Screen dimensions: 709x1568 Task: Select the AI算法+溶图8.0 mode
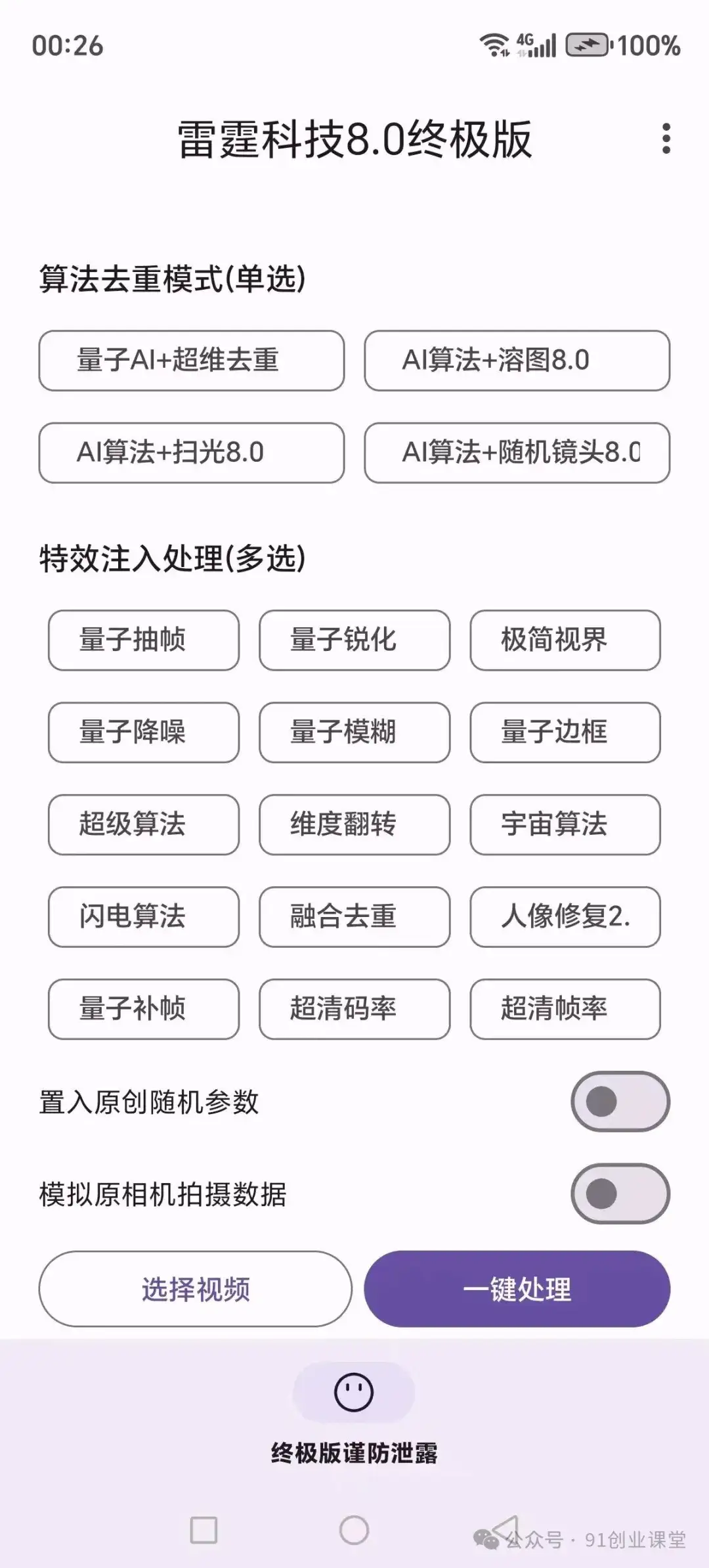click(517, 360)
